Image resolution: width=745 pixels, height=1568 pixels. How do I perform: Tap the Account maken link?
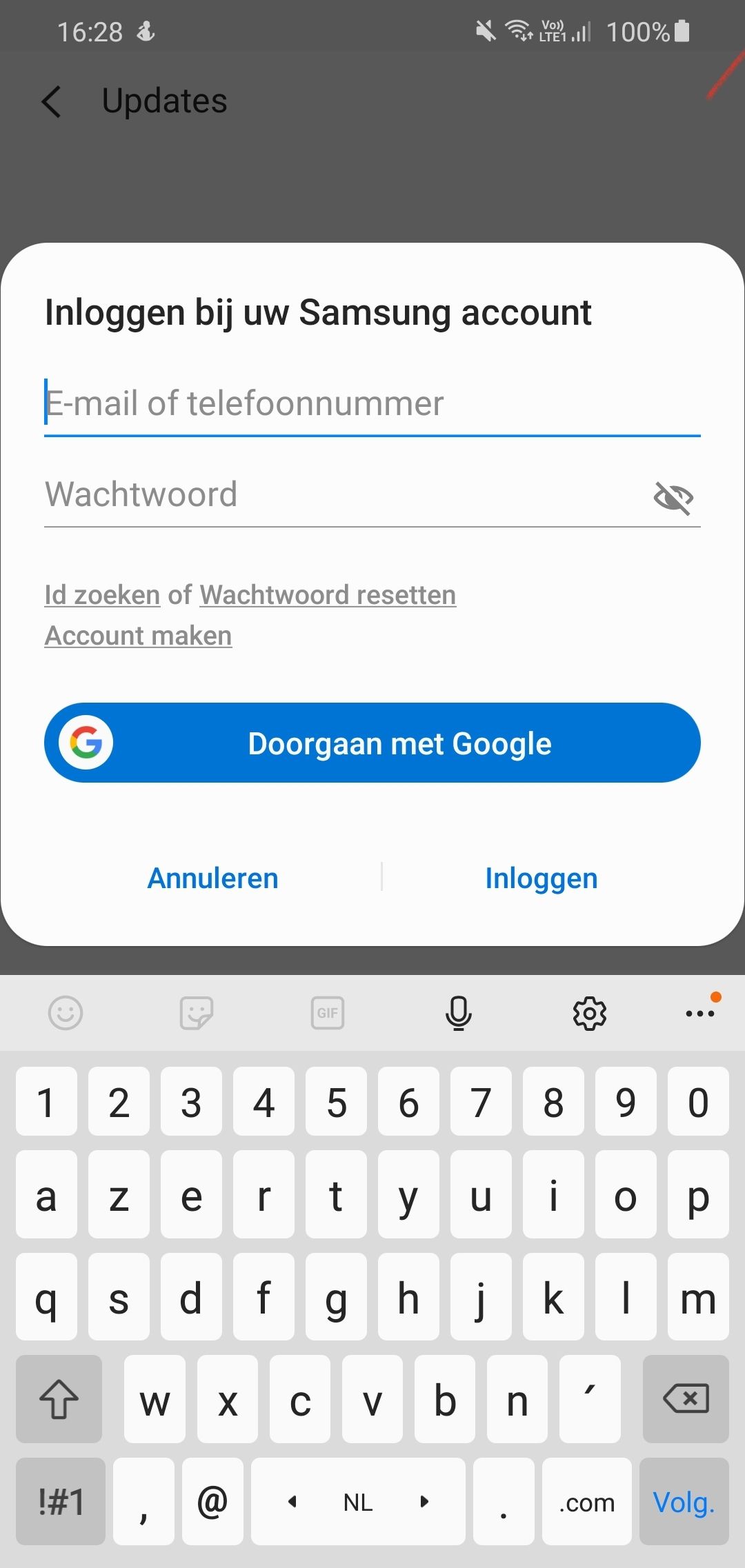point(138,636)
